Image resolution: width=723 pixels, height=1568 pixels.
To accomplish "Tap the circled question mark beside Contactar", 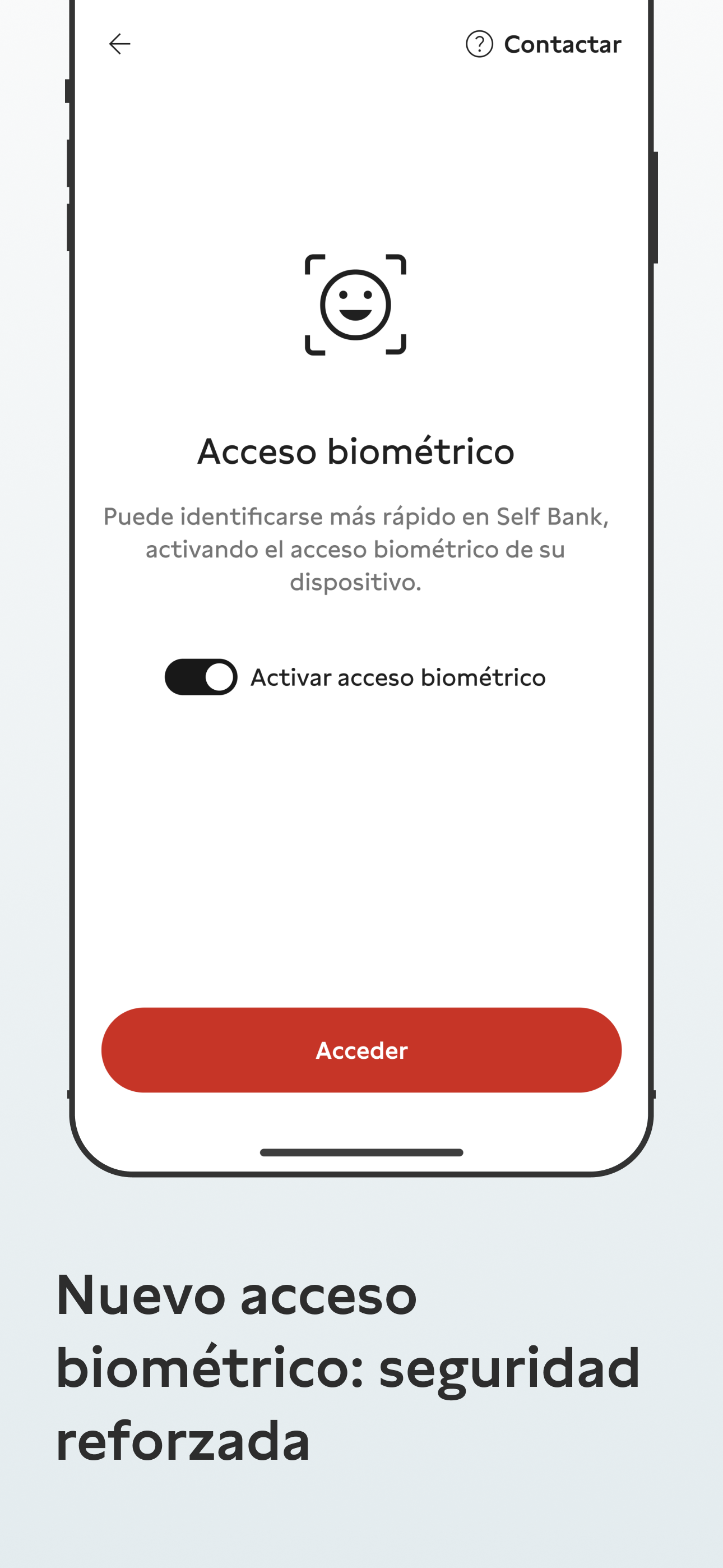I will coord(480,43).
